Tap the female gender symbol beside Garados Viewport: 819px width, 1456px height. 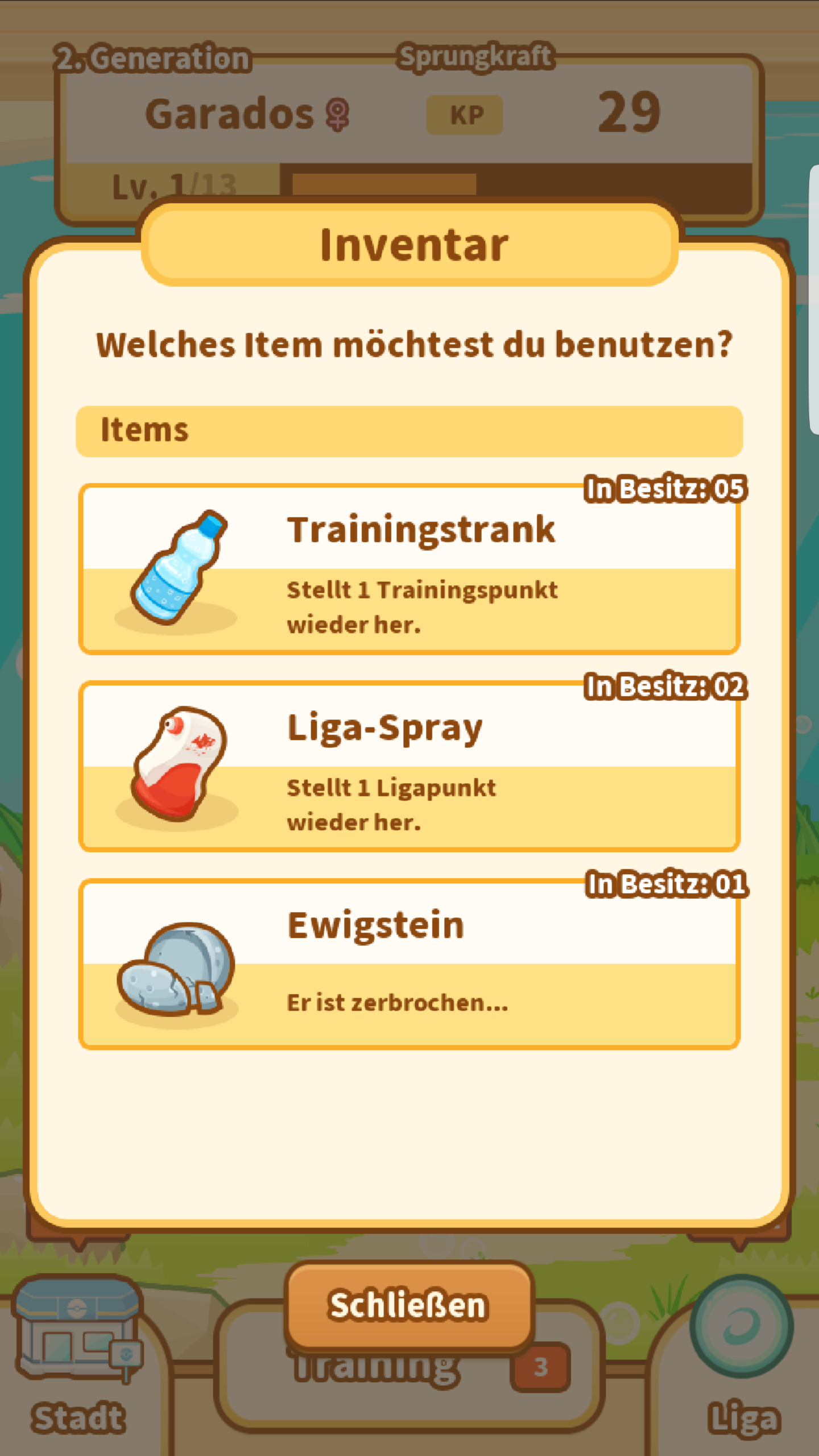[x=338, y=114]
